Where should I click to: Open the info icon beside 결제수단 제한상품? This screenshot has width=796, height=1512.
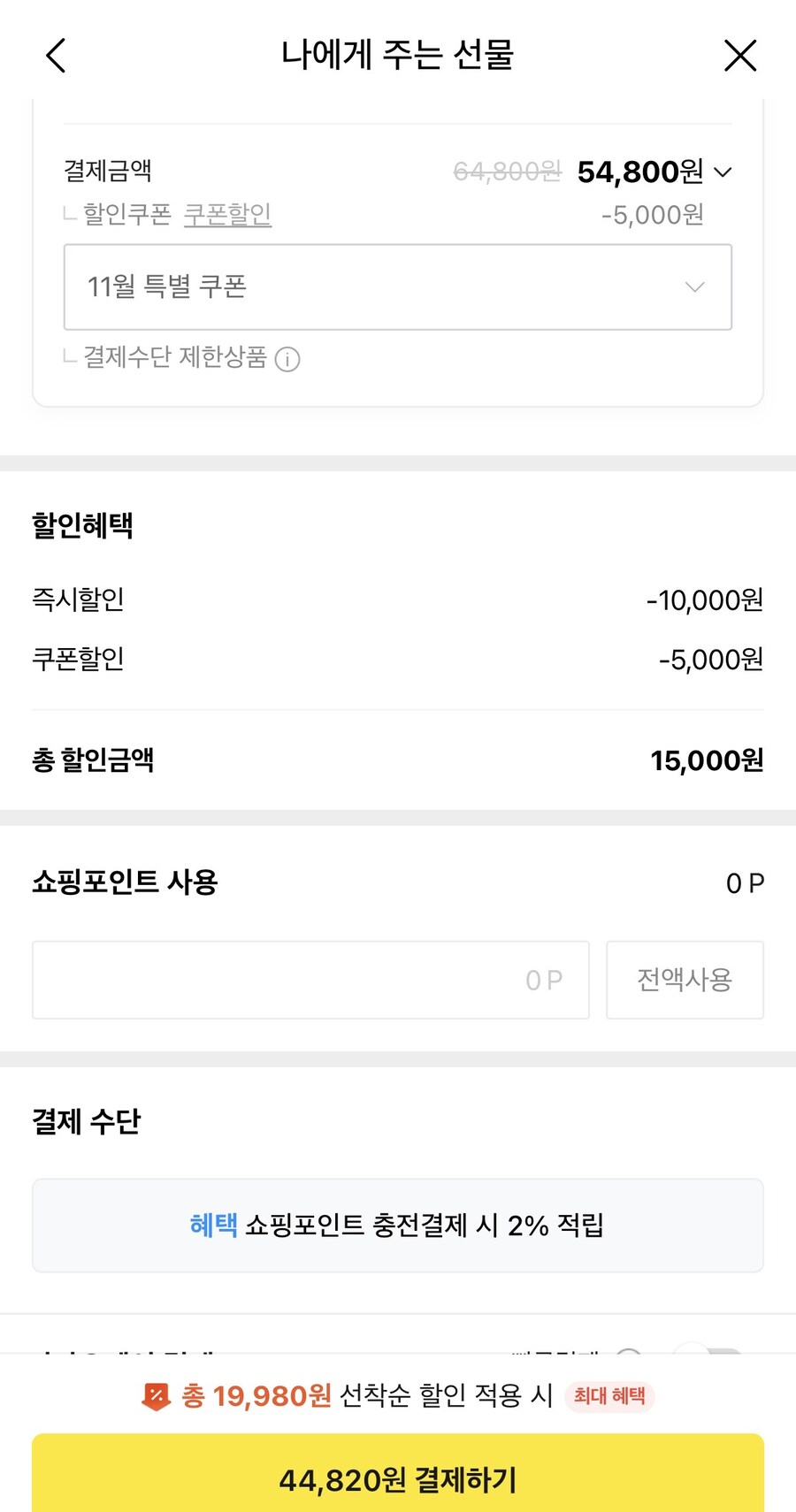(x=288, y=360)
